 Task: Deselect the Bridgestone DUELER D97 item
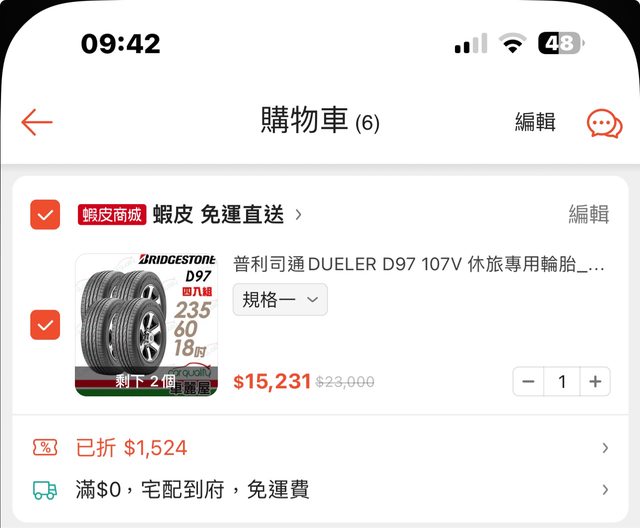click(45, 325)
